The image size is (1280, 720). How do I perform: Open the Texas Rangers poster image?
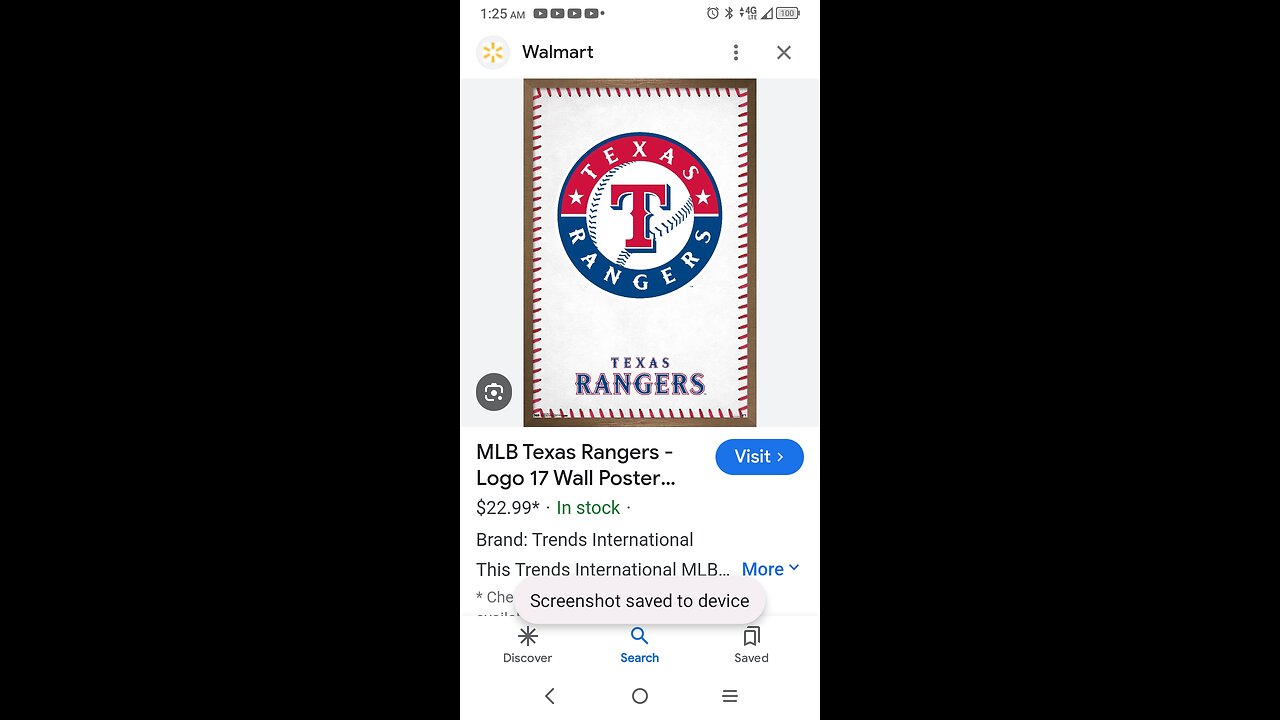(x=640, y=252)
